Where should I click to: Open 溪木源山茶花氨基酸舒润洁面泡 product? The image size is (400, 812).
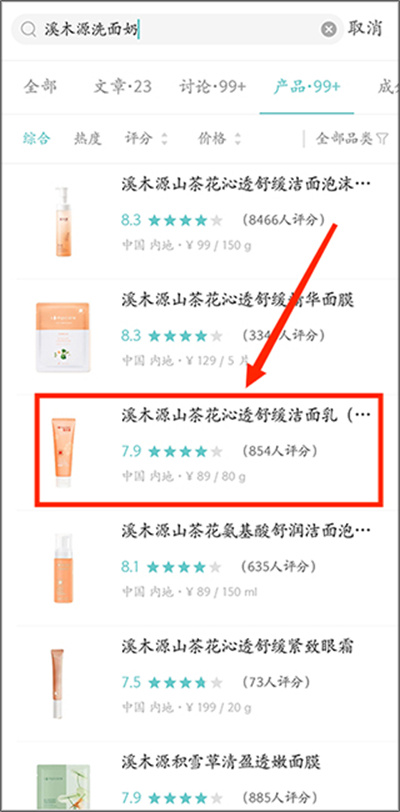(x=200, y=568)
